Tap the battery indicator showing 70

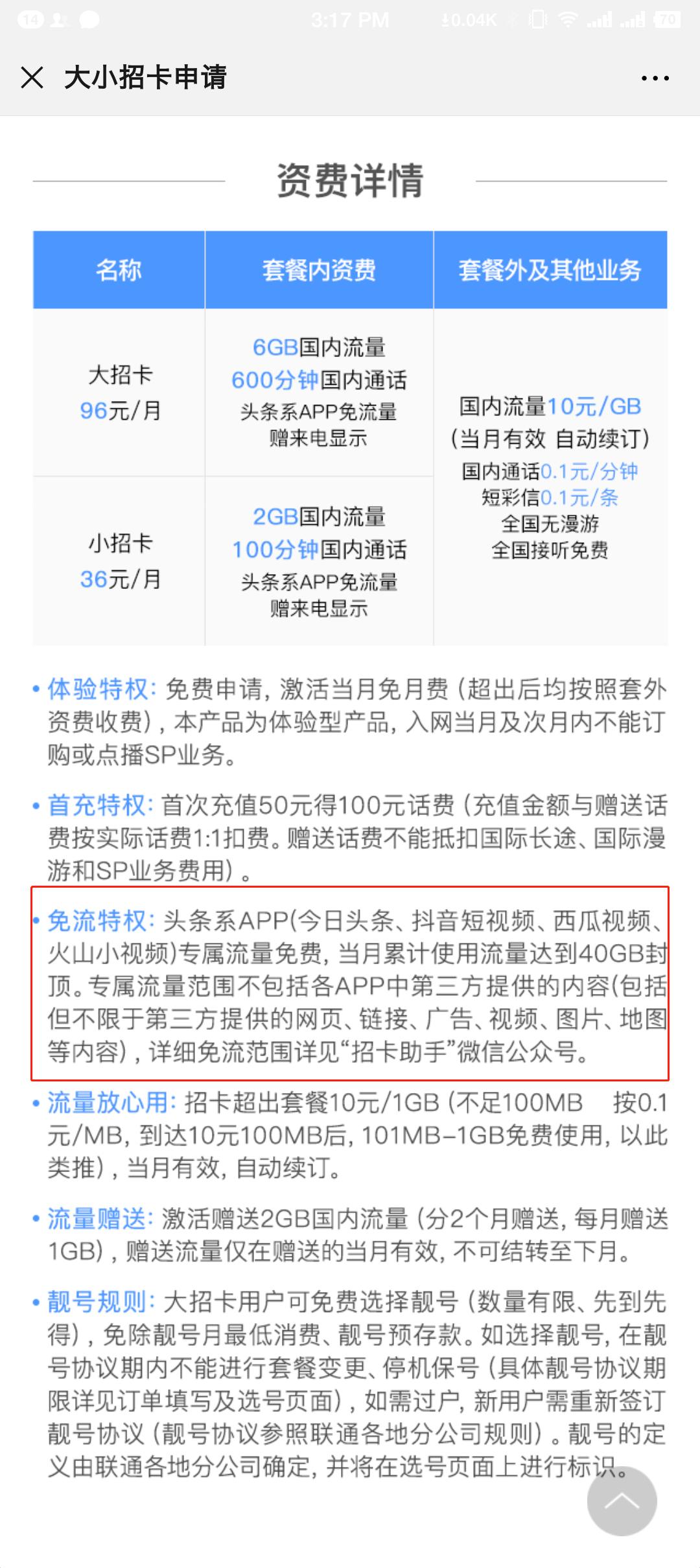coord(666,20)
